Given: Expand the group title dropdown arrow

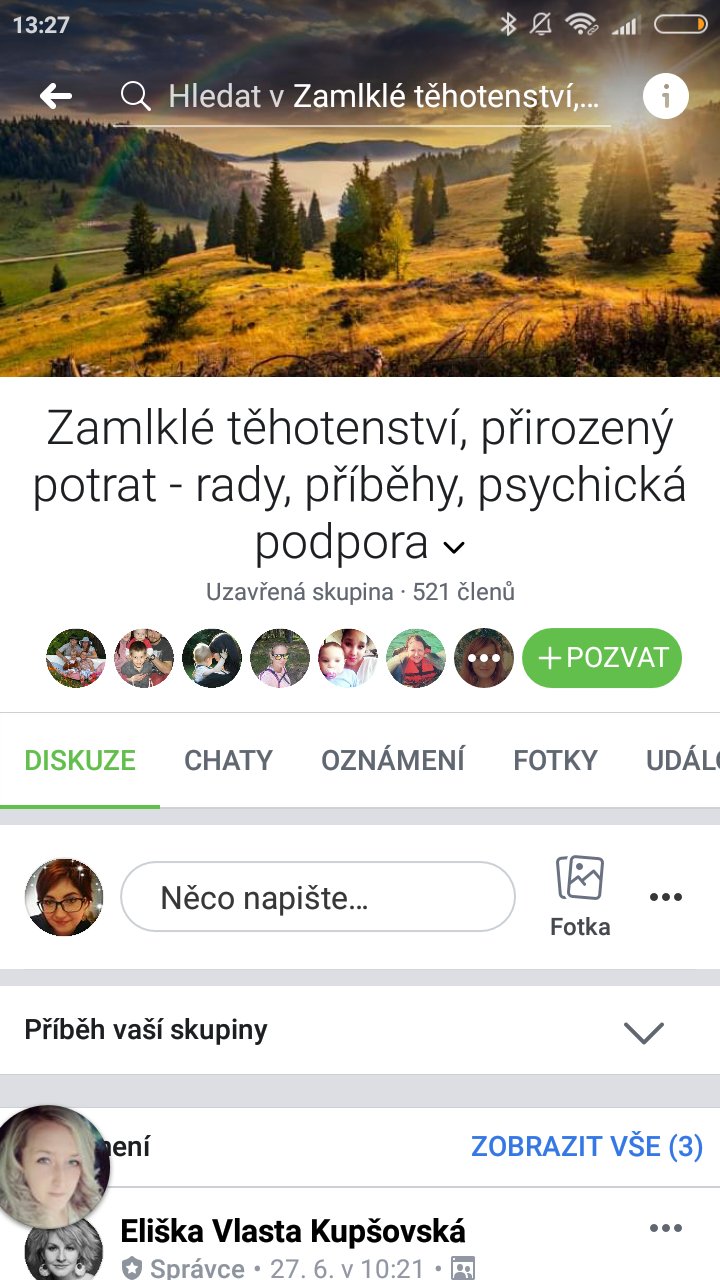Looking at the screenshot, I should click(x=454, y=546).
